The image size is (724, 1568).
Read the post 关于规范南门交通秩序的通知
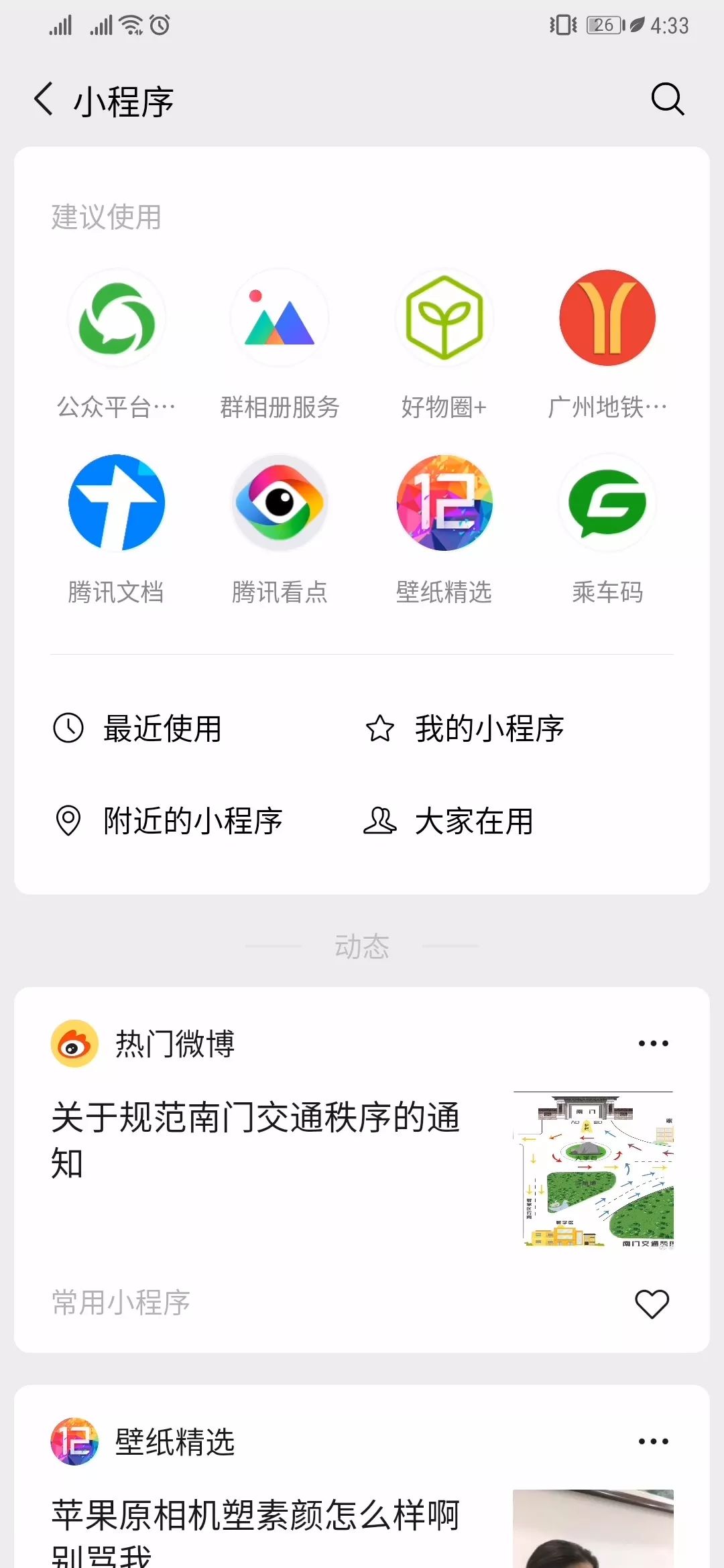256,1139
